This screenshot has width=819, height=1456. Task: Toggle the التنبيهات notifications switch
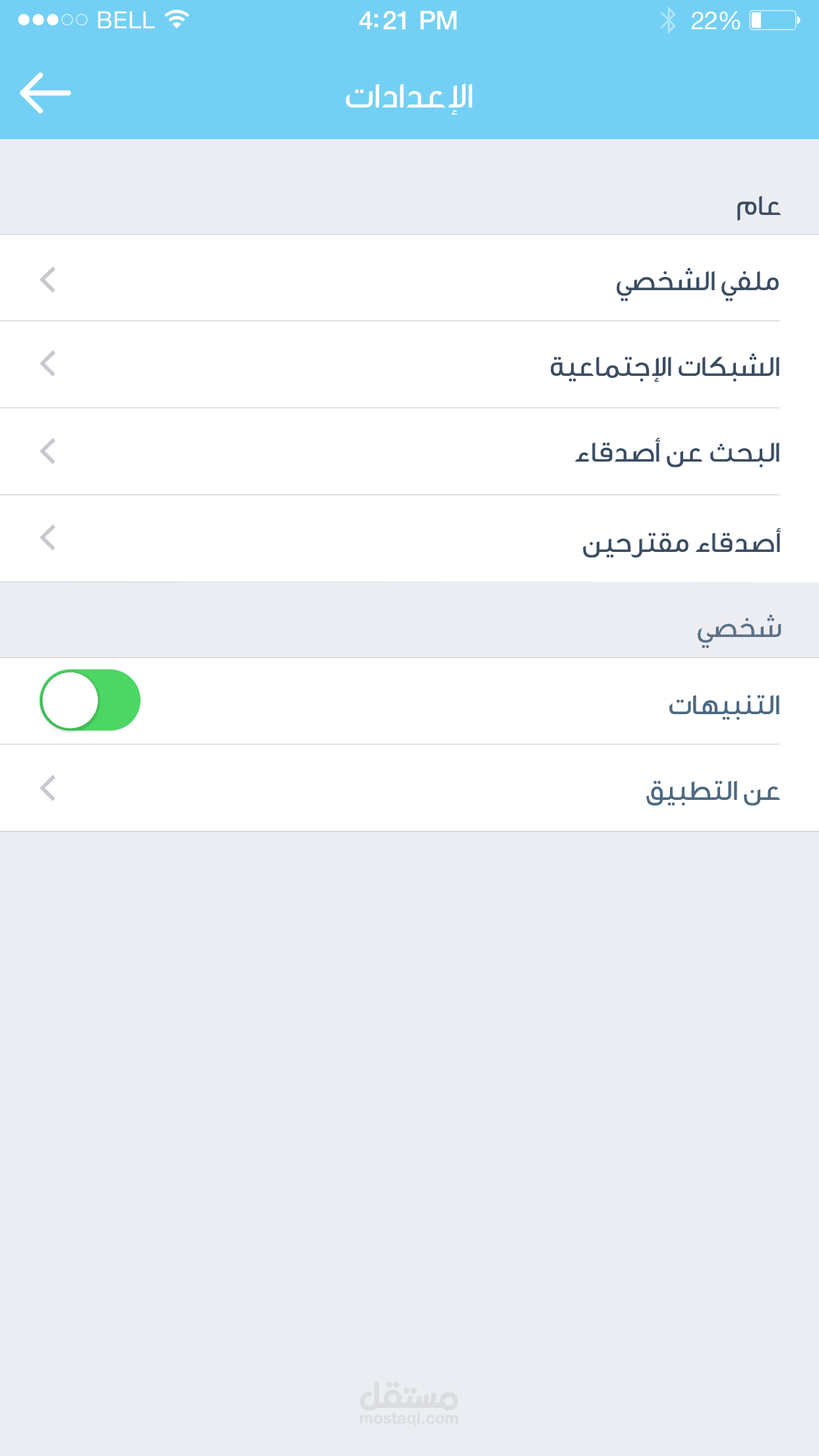point(90,700)
